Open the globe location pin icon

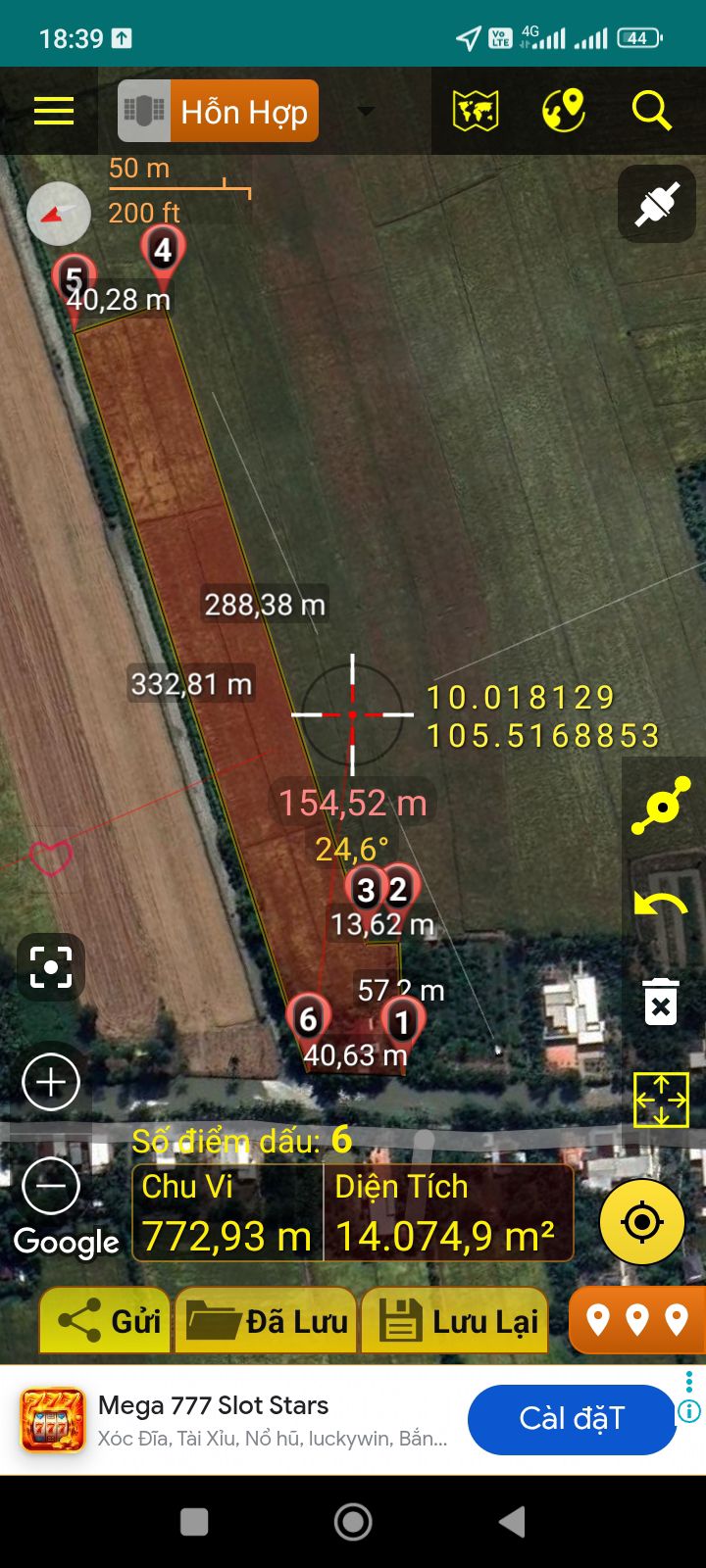[564, 111]
